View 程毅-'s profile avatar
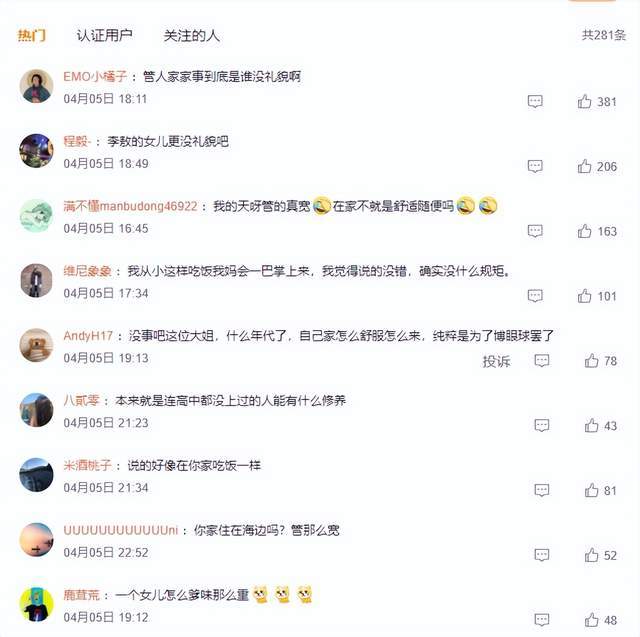 pos(37,150)
